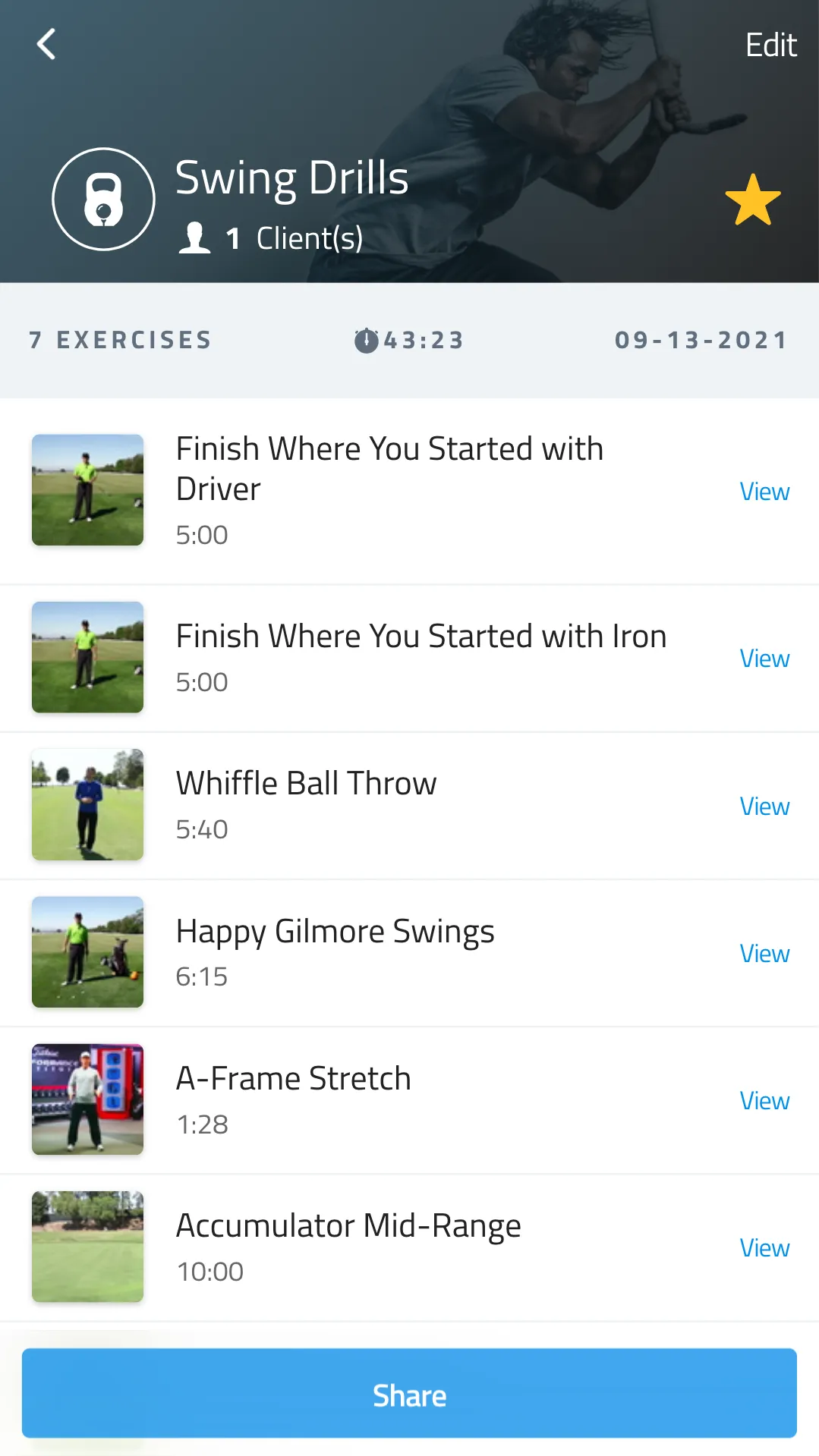The image size is (819, 1456).
Task: Select the kettlebell workout icon
Action: tap(103, 199)
